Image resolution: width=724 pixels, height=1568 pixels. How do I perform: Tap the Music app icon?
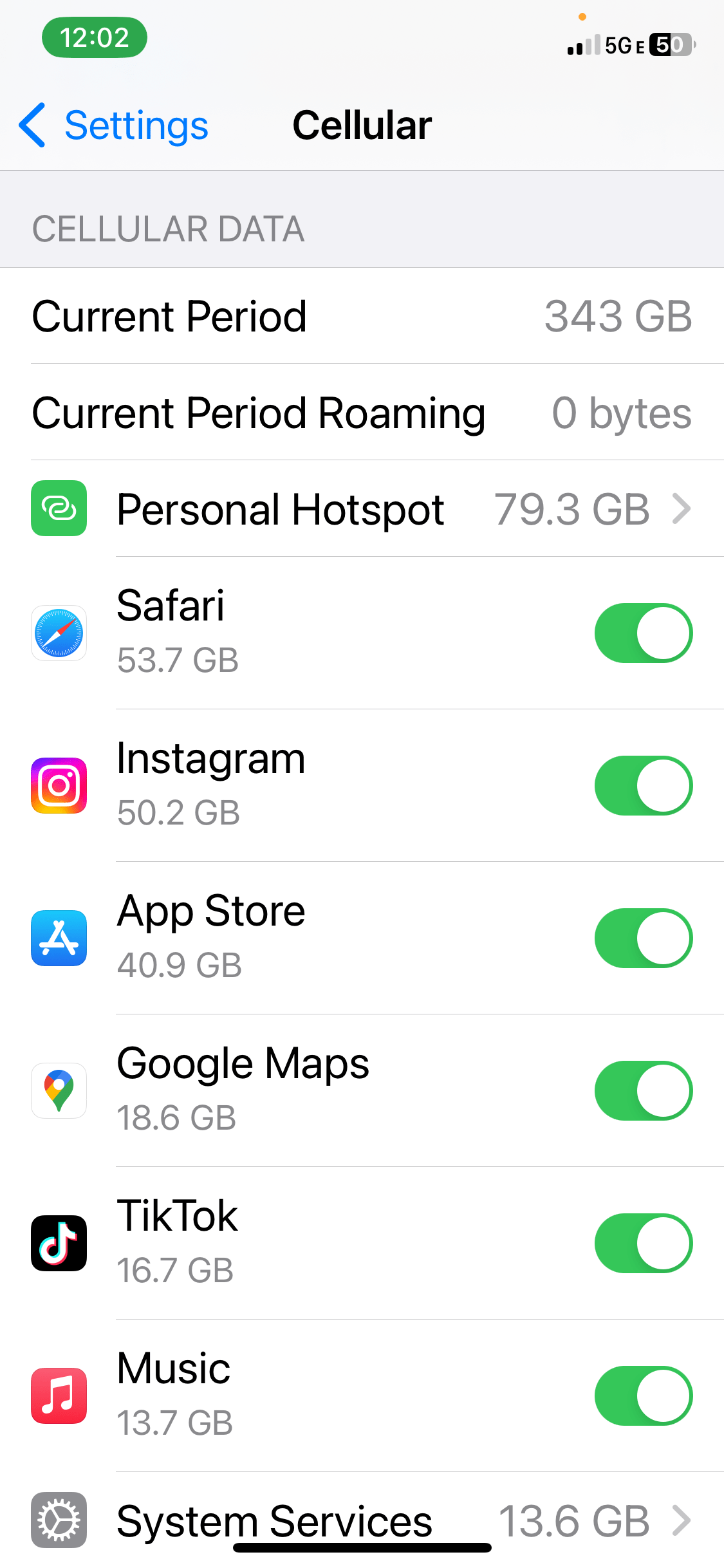[59, 1395]
